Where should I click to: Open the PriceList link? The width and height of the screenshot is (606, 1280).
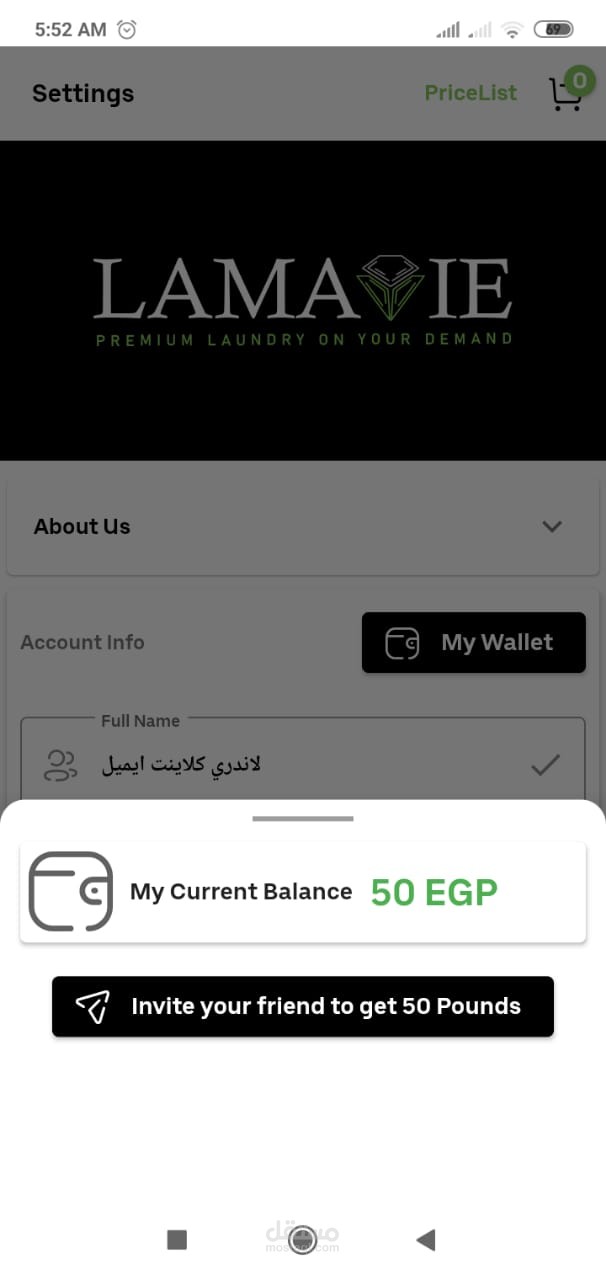point(470,93)
